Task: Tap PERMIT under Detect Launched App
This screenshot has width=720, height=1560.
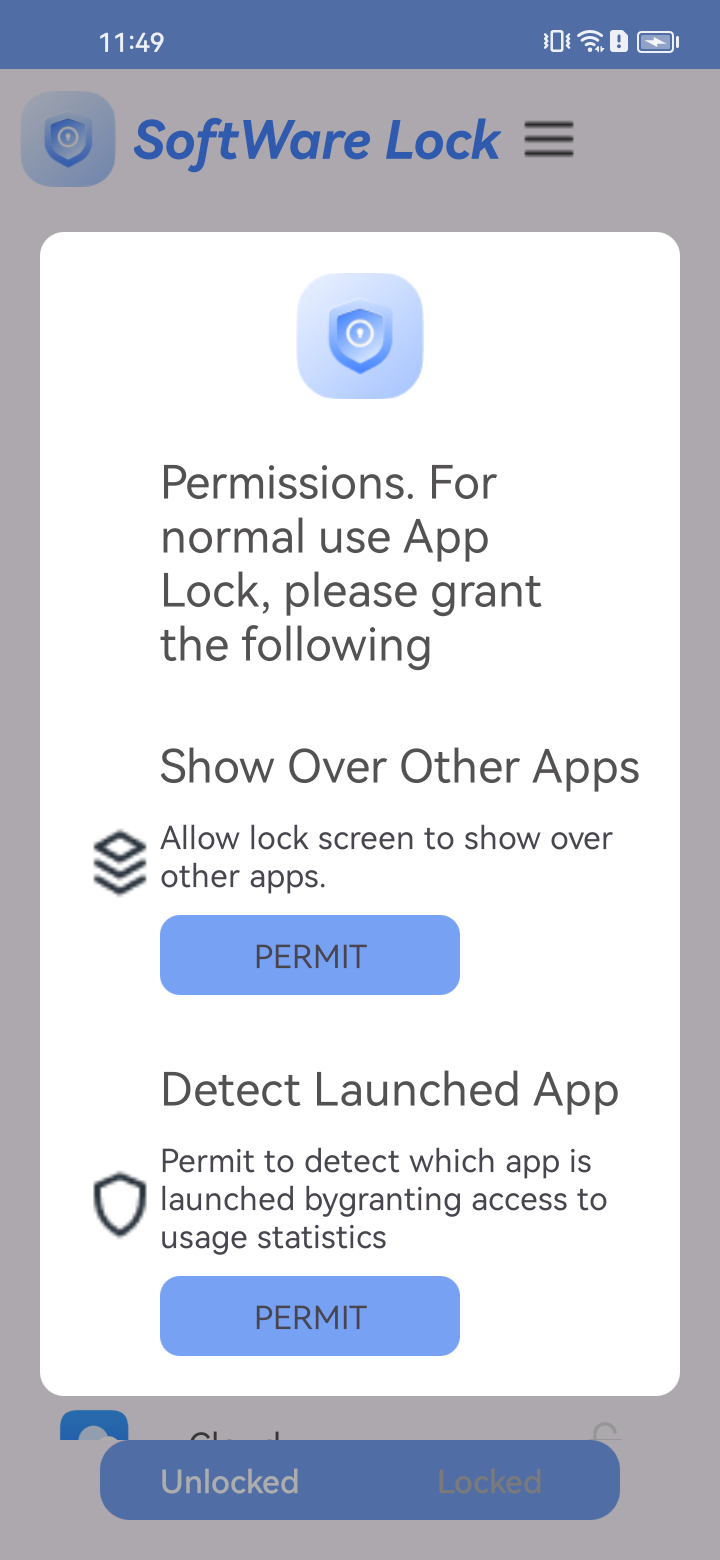Action: coord(310,1316)
